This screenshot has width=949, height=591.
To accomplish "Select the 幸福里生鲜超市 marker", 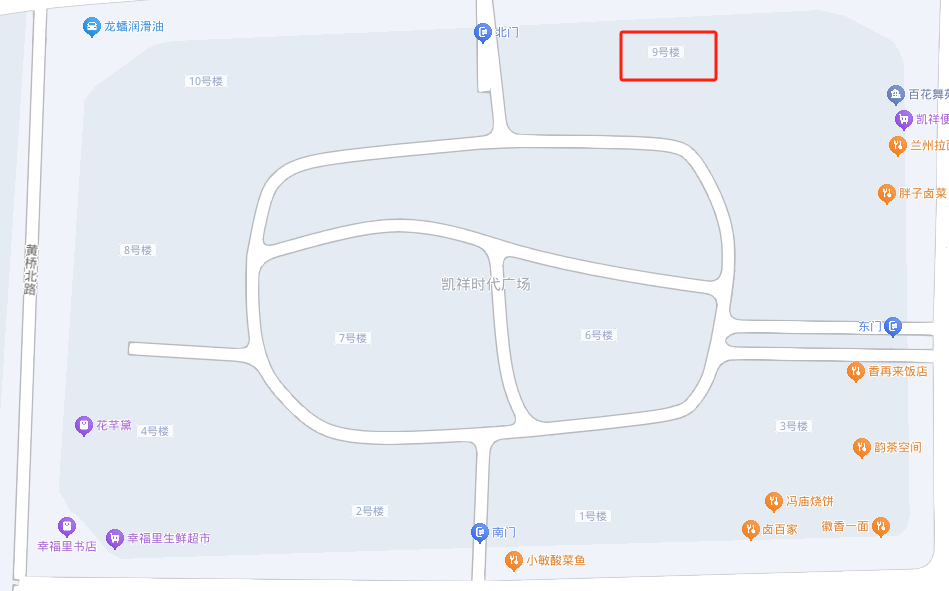I will pos(115,538).
